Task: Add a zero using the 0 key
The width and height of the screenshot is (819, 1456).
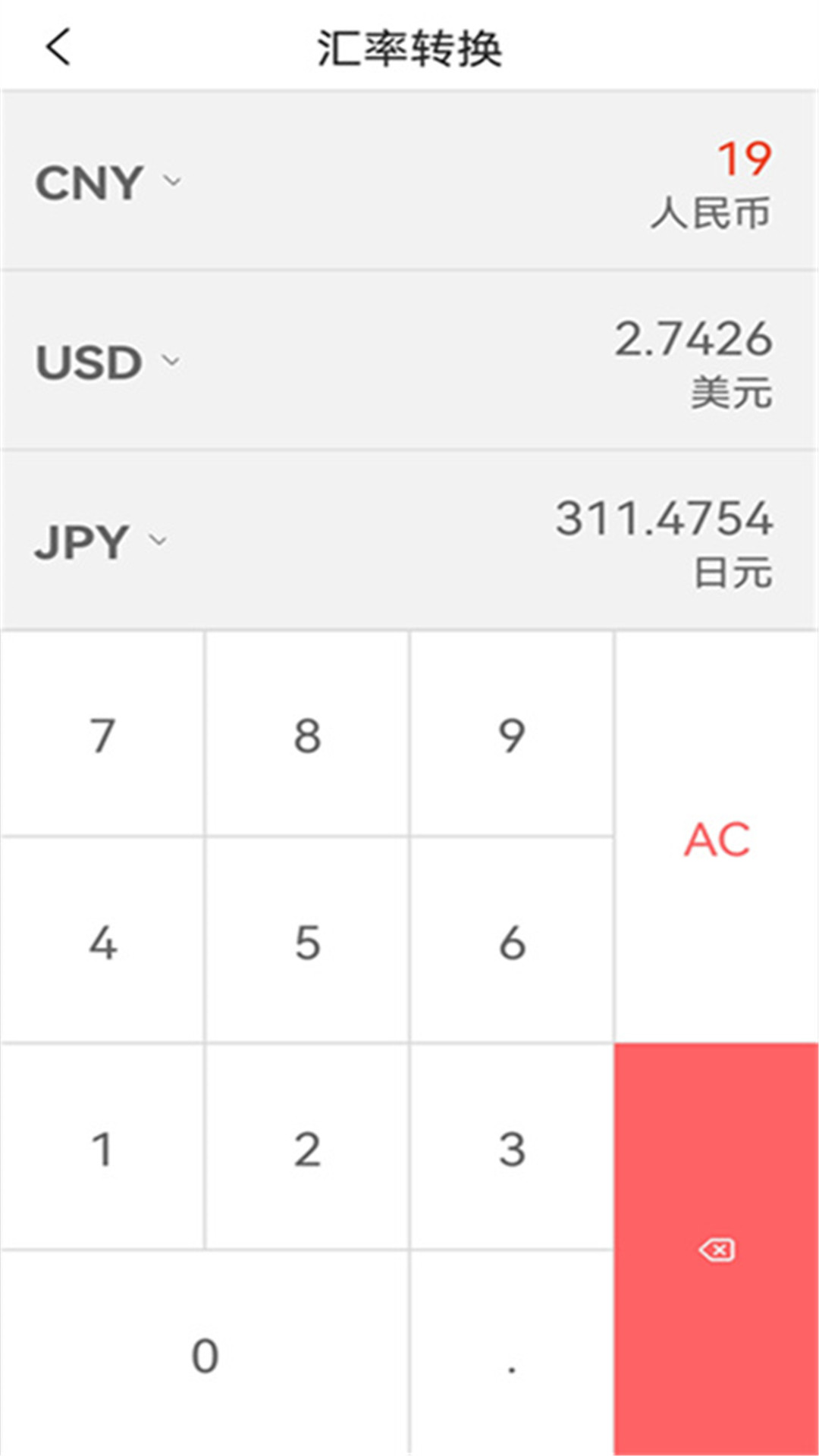Action: (205, 1354)
